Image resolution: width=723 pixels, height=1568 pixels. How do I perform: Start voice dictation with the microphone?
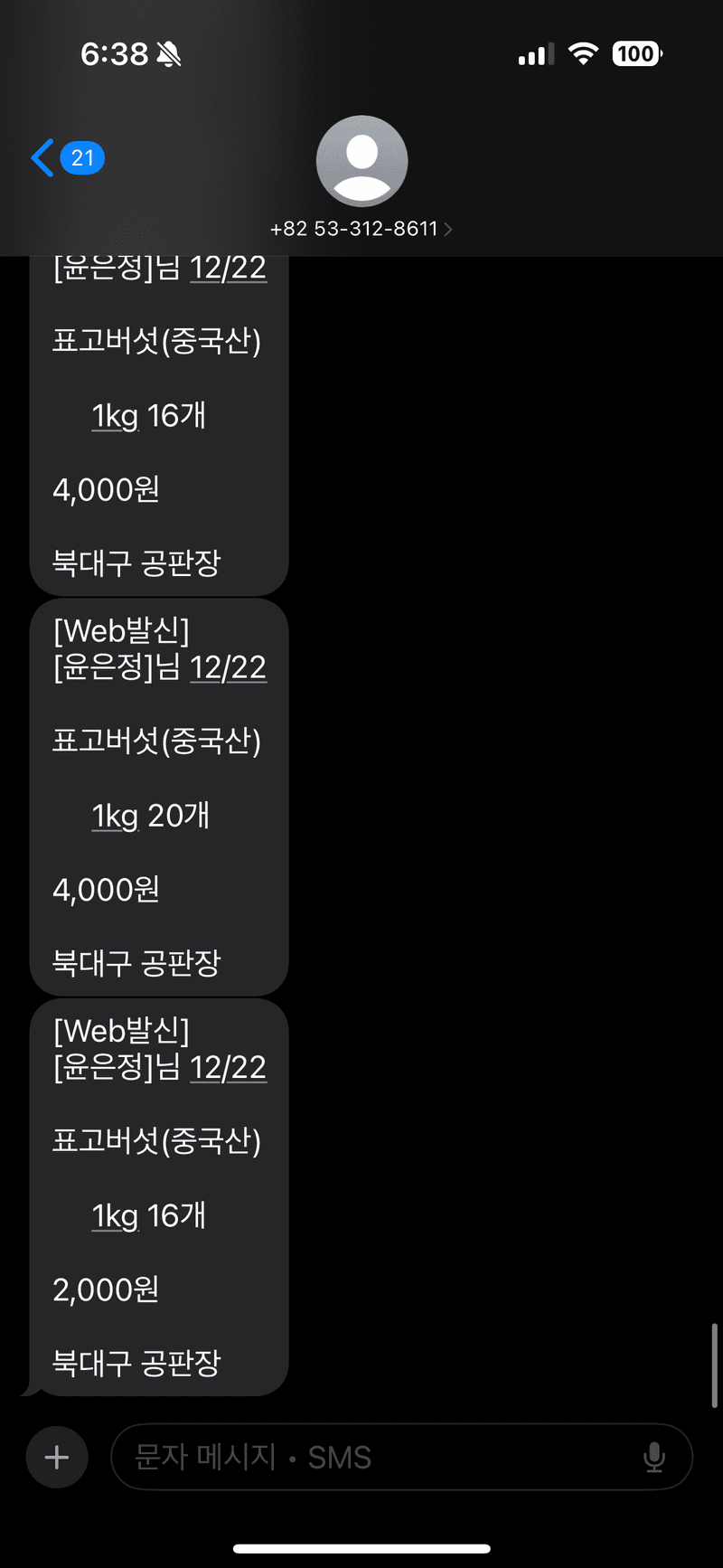pyautogui.click(x=654, y=1457)
